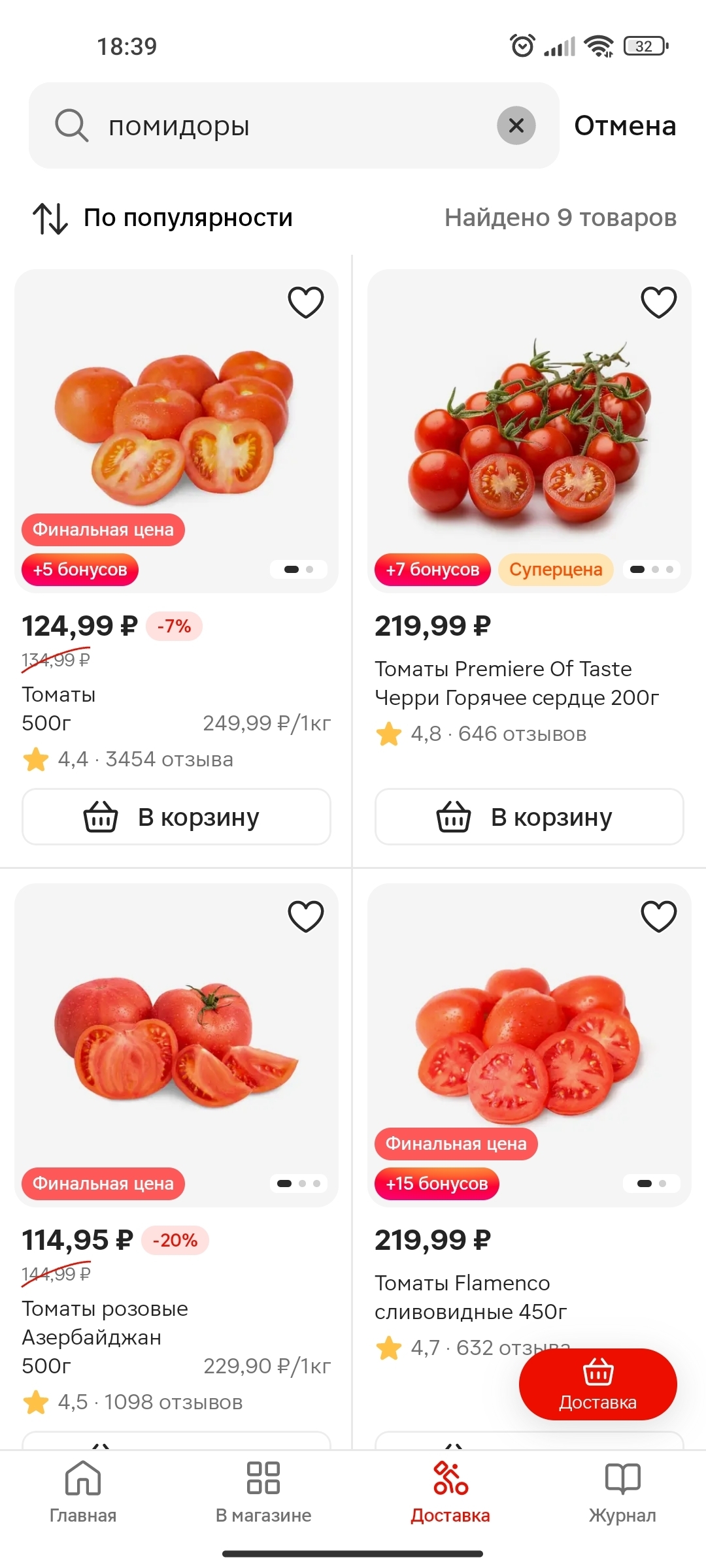Like the Томаты розовые Азербайджан item
Image resolution: width=706 pixels, height=1568 pixels.
click(x=306, y=916)
